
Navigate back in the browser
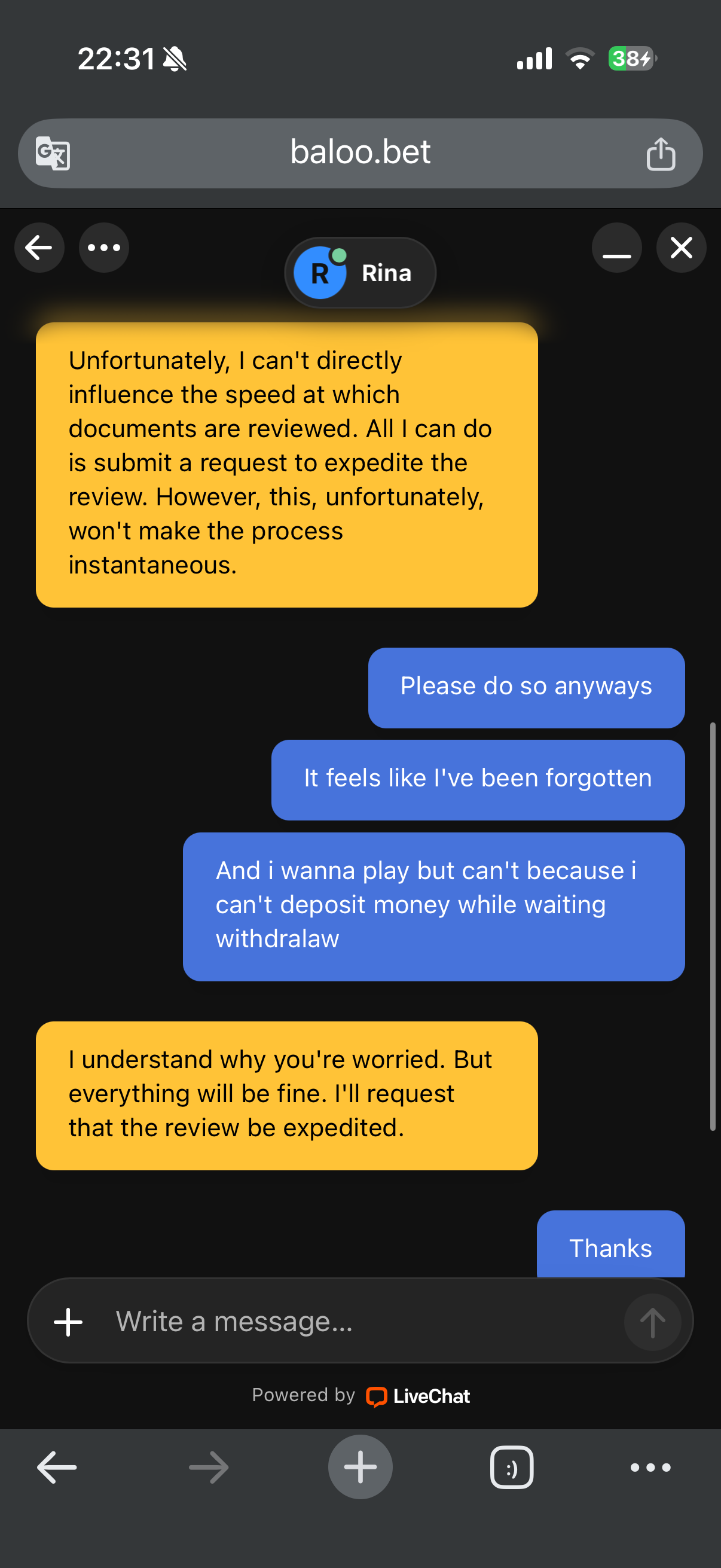[57, 1467]
